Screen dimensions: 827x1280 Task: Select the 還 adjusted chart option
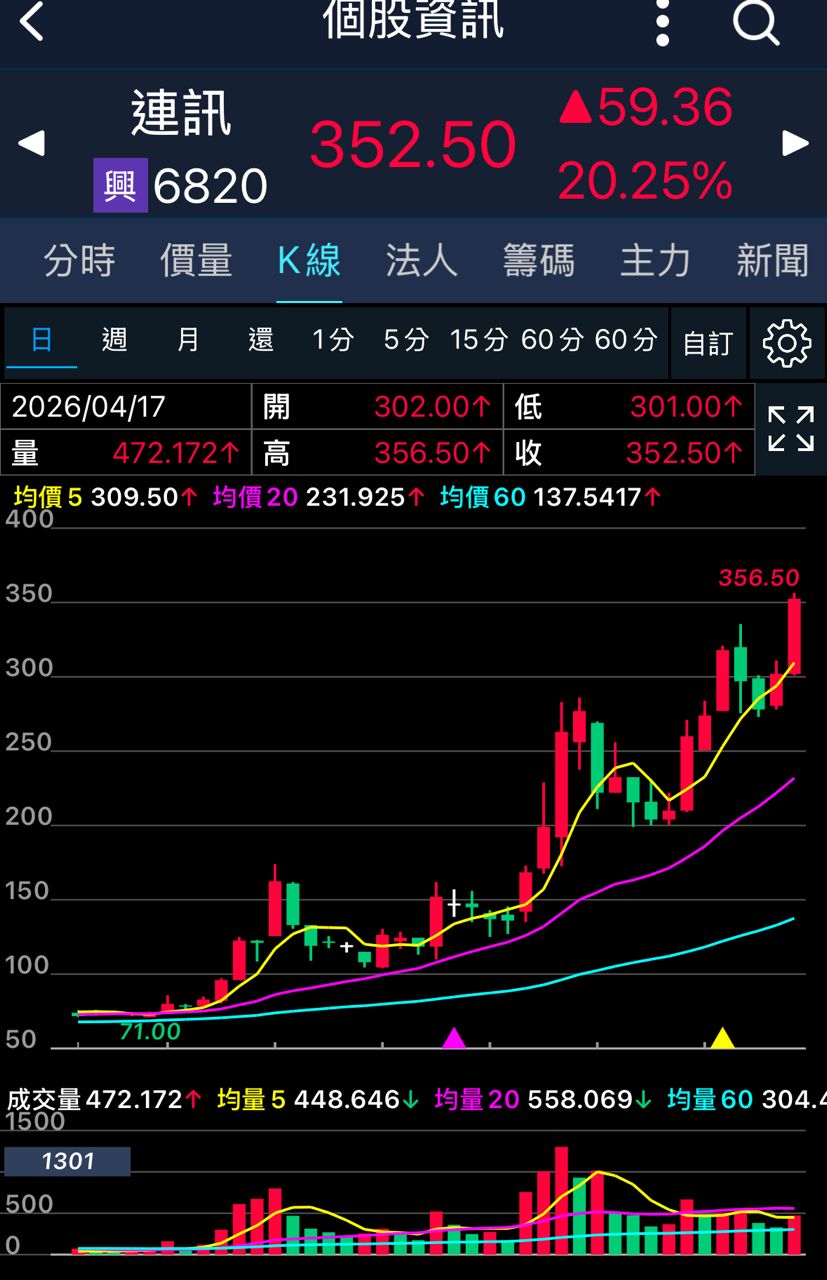pyautogui.click(x=261, y=340)
